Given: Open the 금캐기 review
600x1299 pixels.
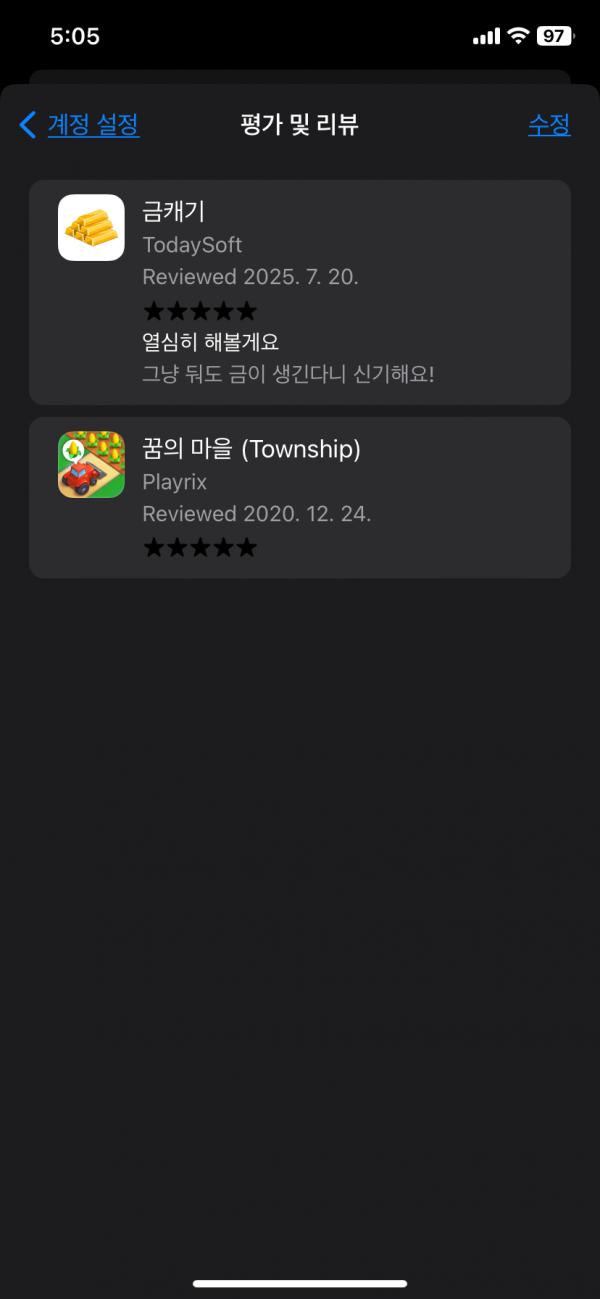Looking at the screenshot, I should [300, 292].
